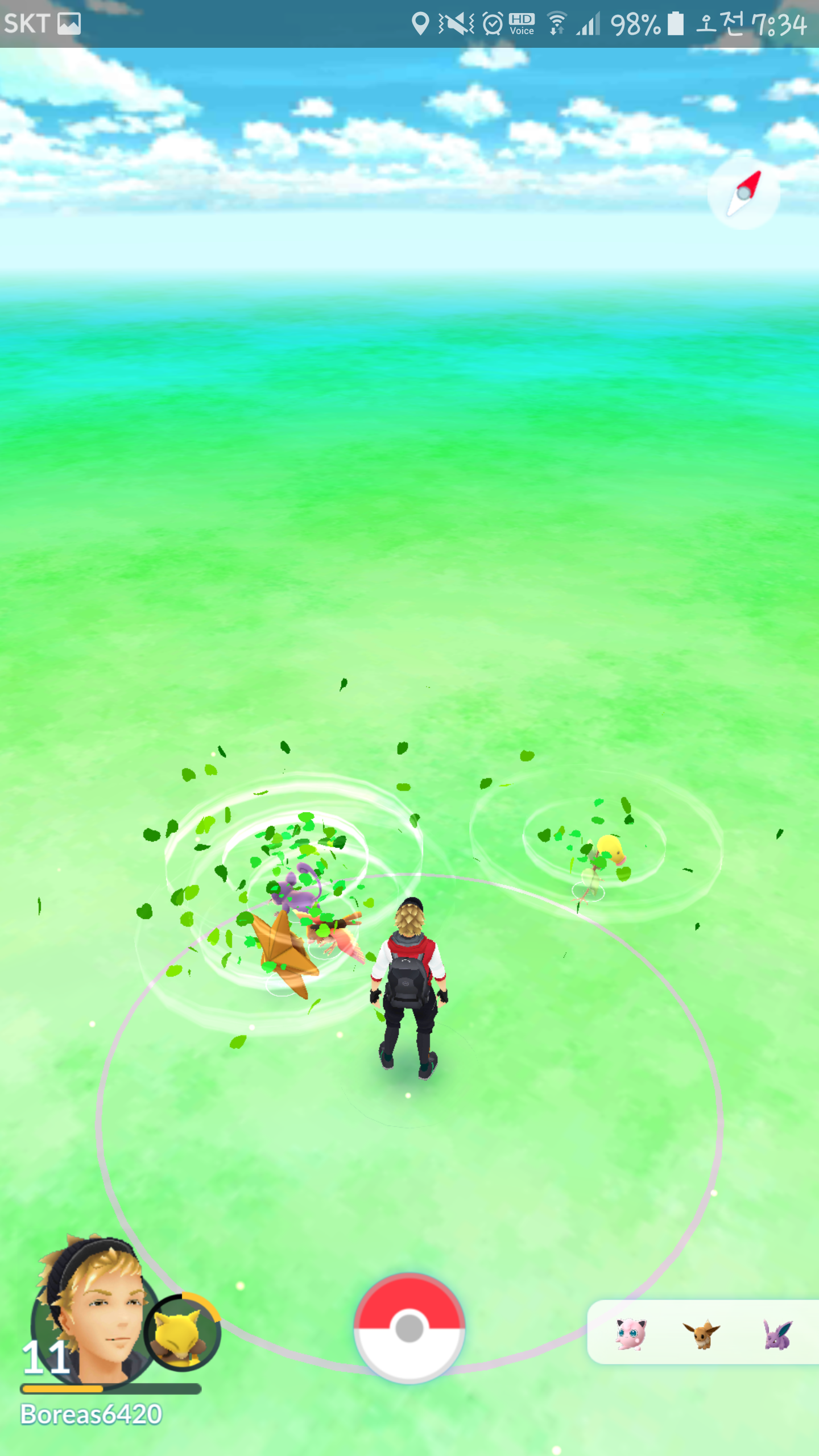Open the Nearby Pokémon tracker panel
Screen dimensions: 819x1456
703,1332
